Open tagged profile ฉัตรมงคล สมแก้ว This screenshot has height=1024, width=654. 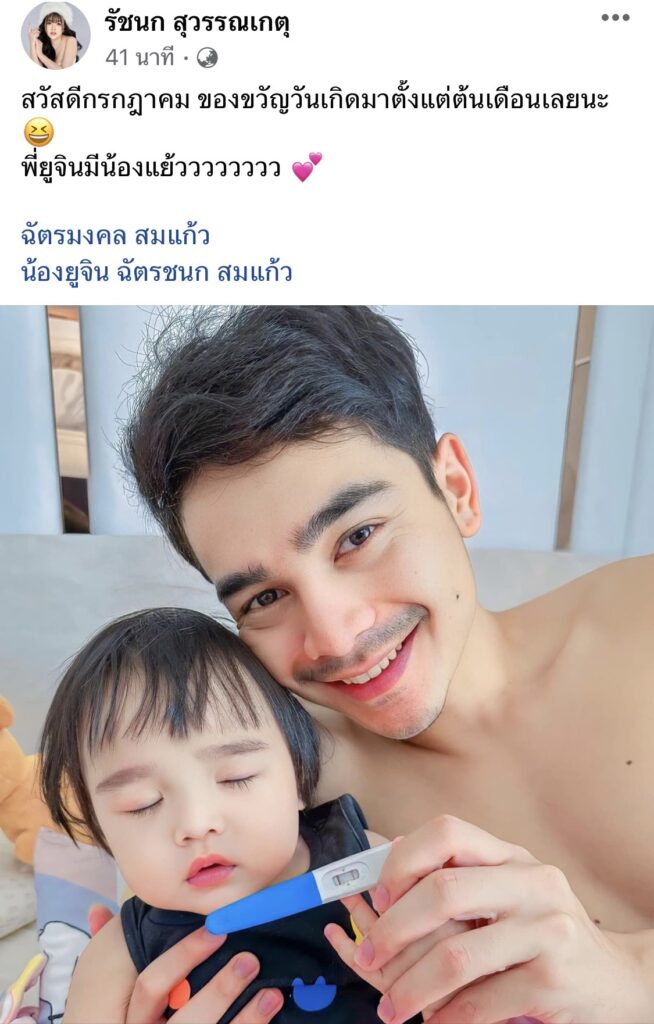(116, 237)
